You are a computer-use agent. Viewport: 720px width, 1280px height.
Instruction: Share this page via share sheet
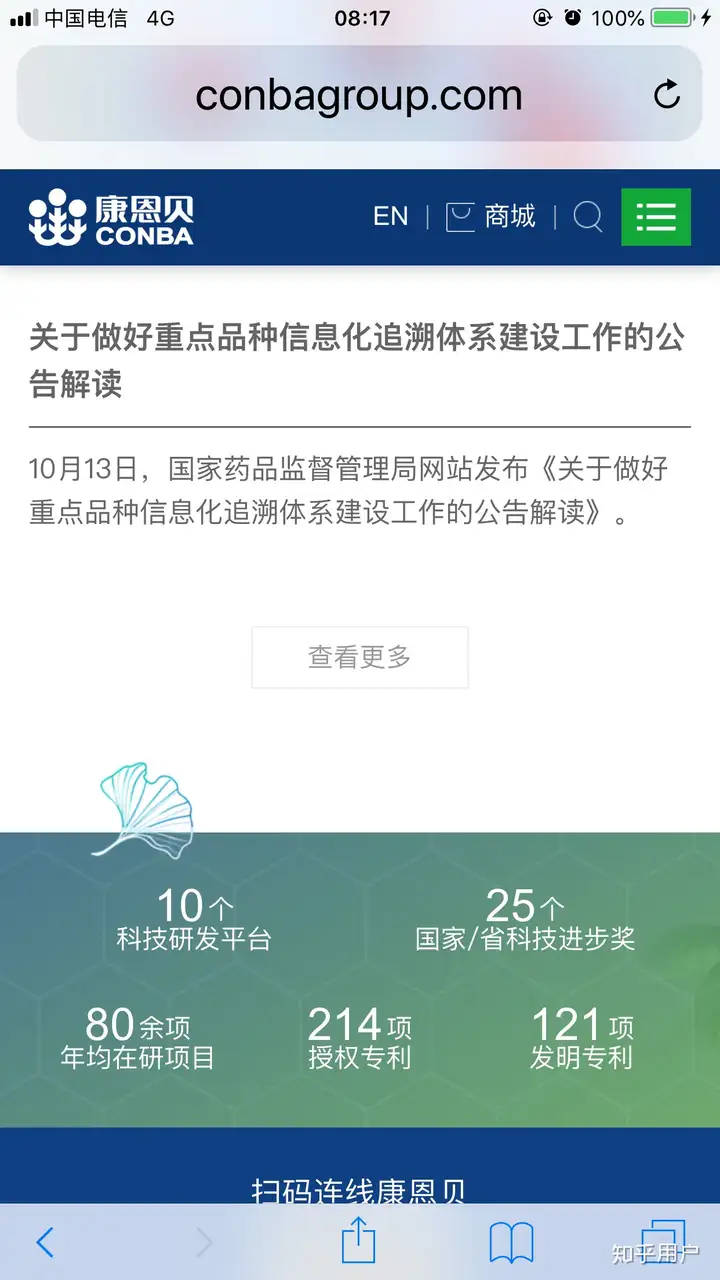tap(358, 1242)
